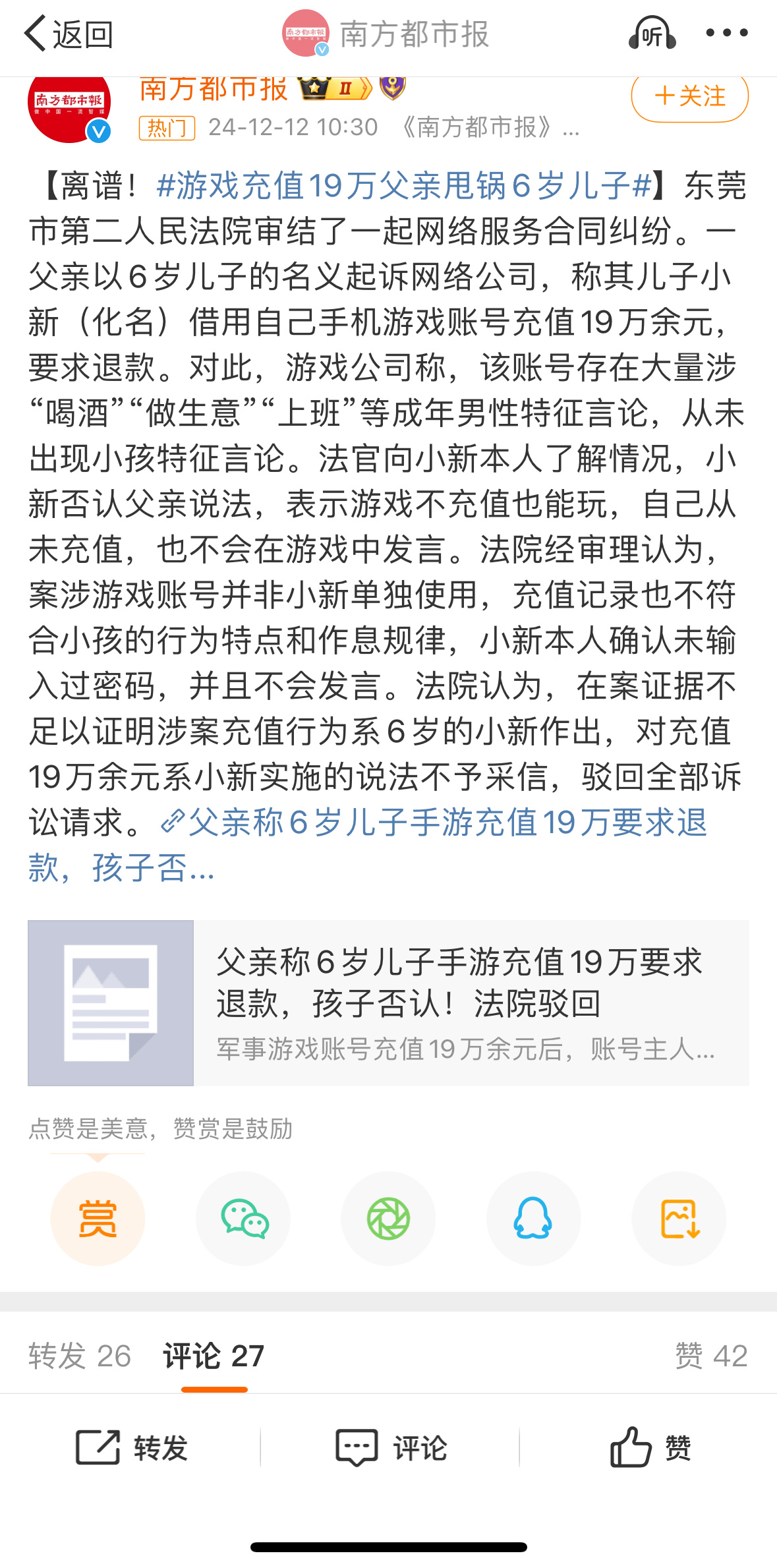The width and height of the screenshot is (777, 1568).
Task: View the 赞 42 likes list
Action: pos(711,1356)
